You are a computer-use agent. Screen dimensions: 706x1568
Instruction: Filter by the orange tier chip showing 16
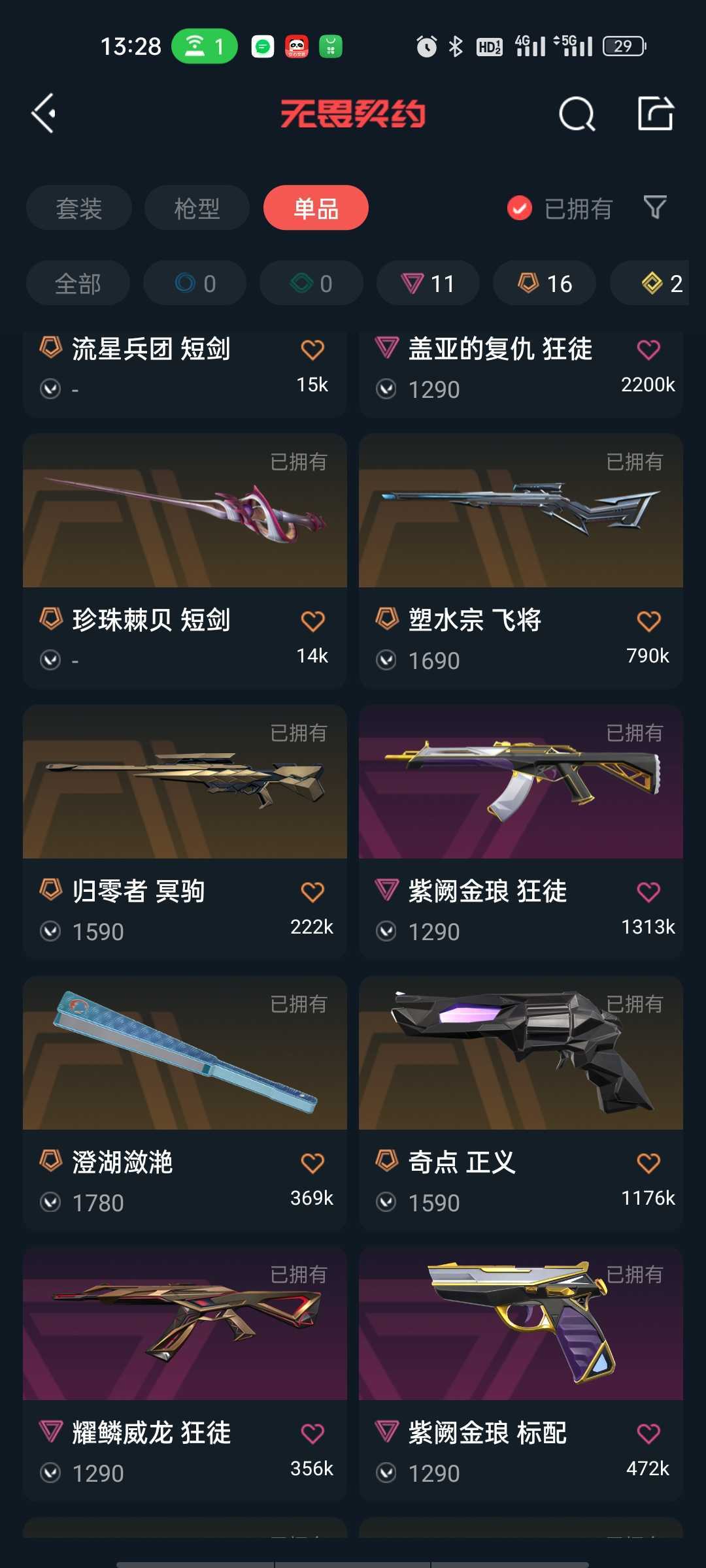[545, 284]
